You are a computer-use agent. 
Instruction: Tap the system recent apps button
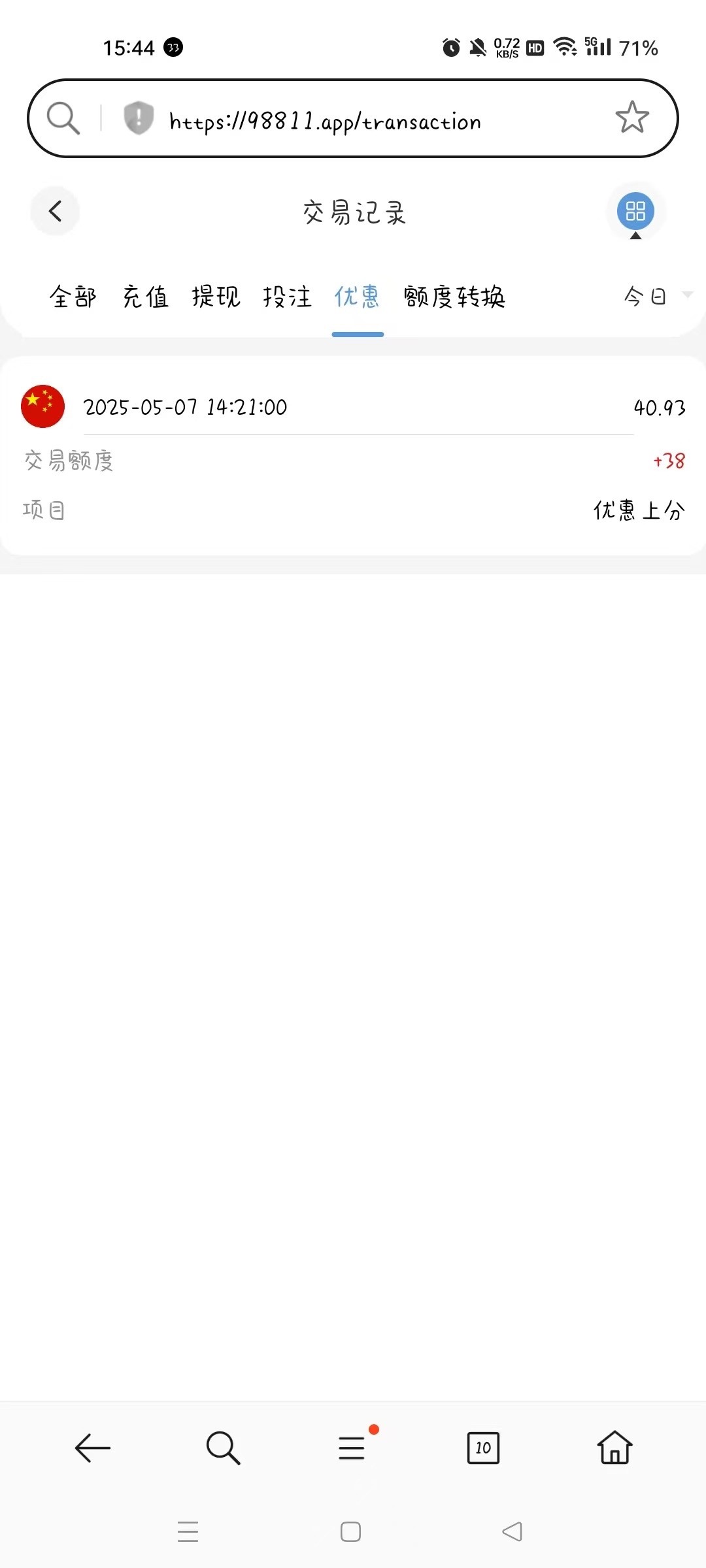188,1531
